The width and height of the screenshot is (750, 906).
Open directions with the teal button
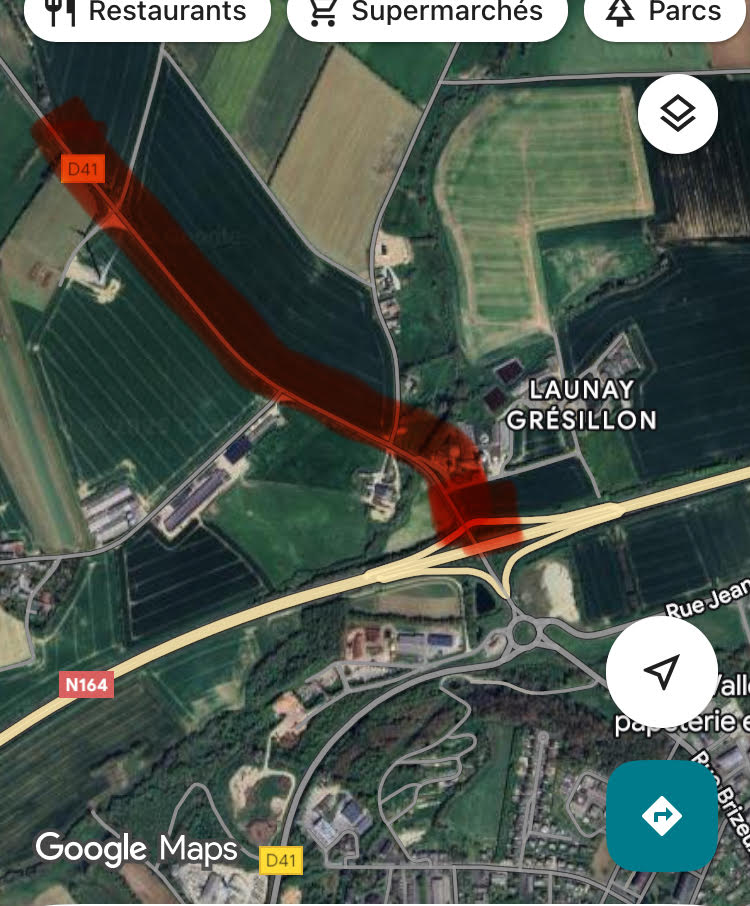click(661, 816)
